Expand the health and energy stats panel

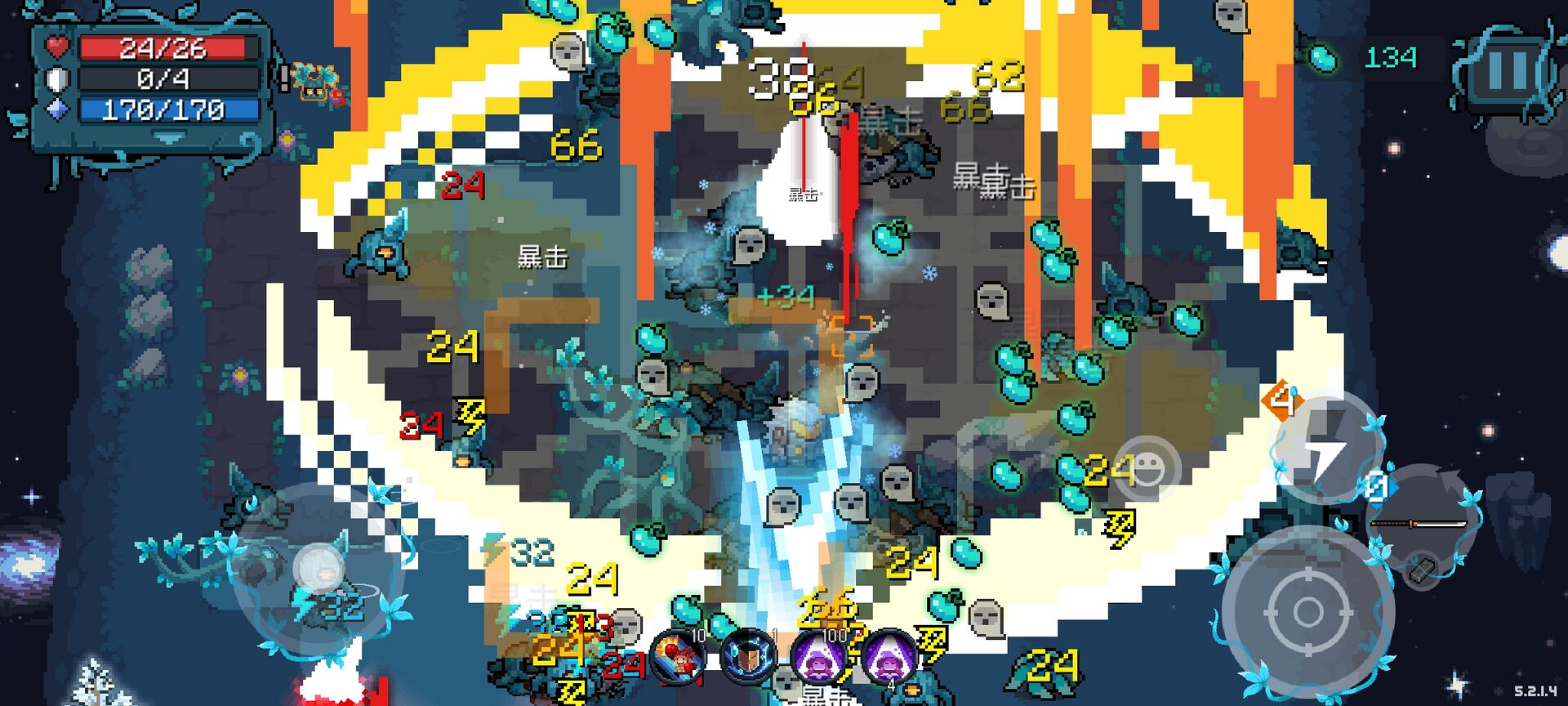167,139
